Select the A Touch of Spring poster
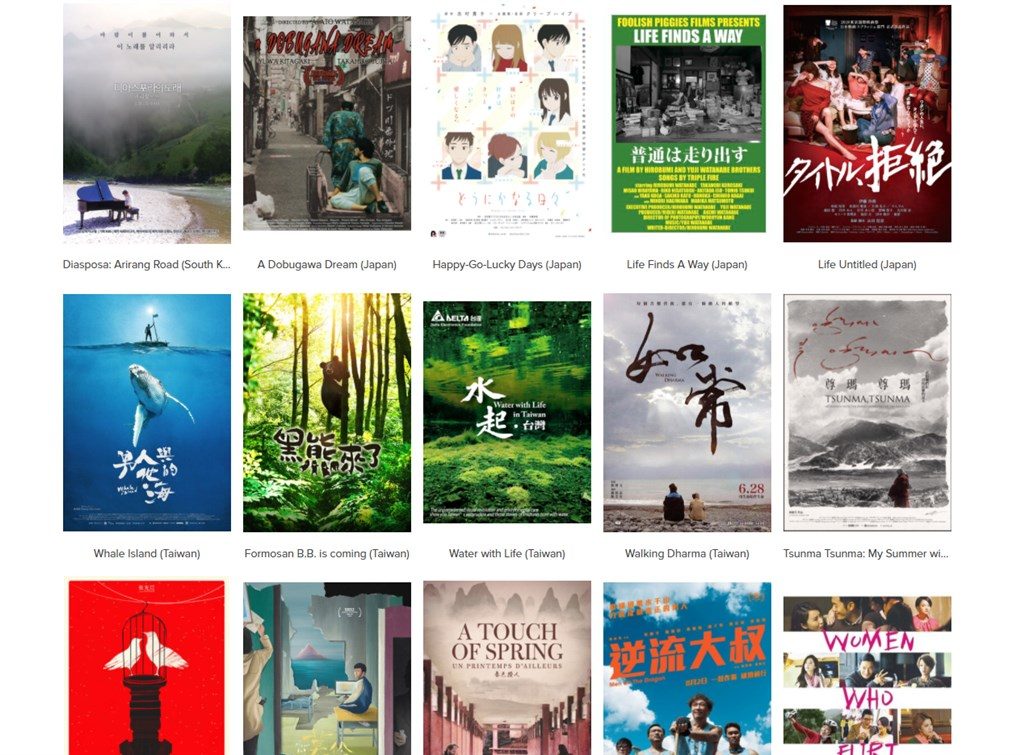The image size is (1024, 755). point(507,668)
